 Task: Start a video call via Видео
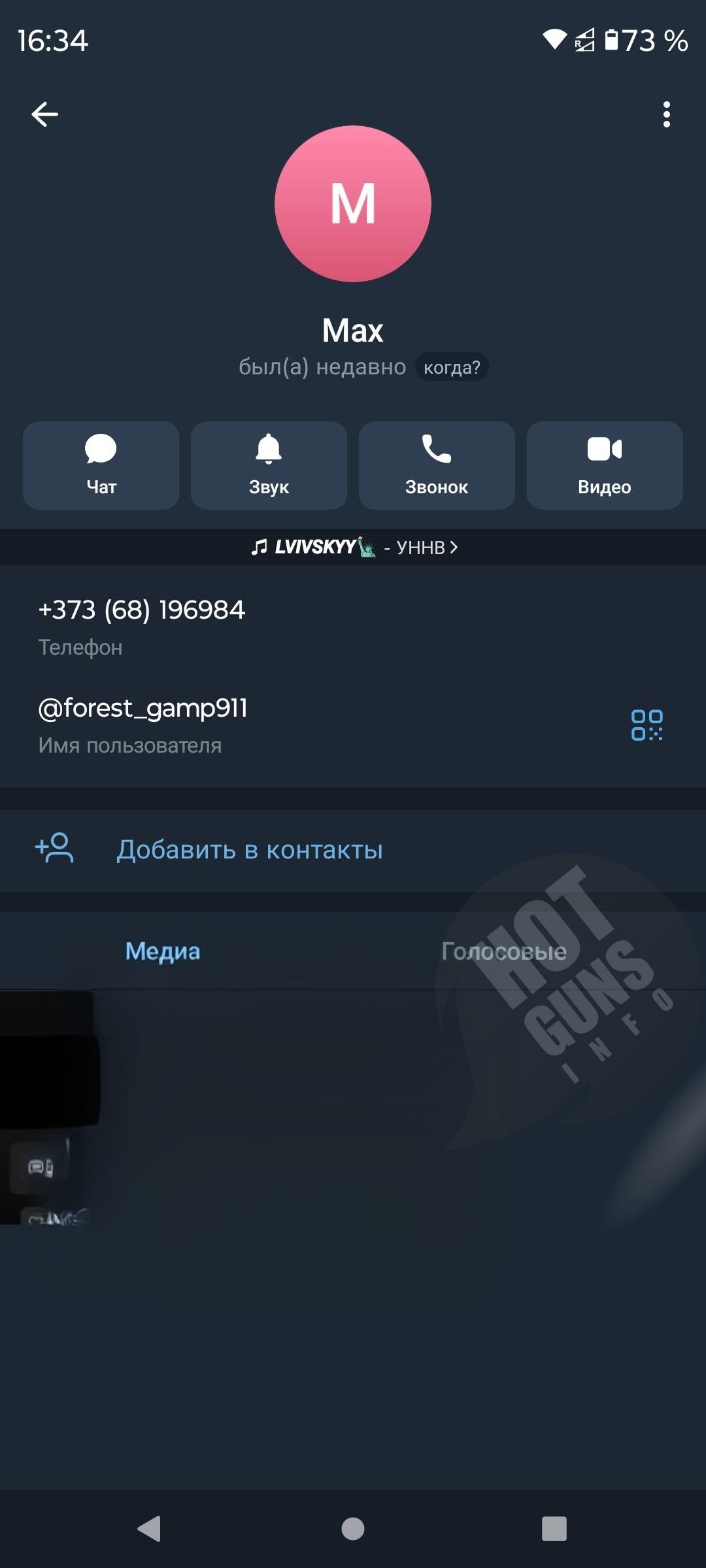point(605,465)
